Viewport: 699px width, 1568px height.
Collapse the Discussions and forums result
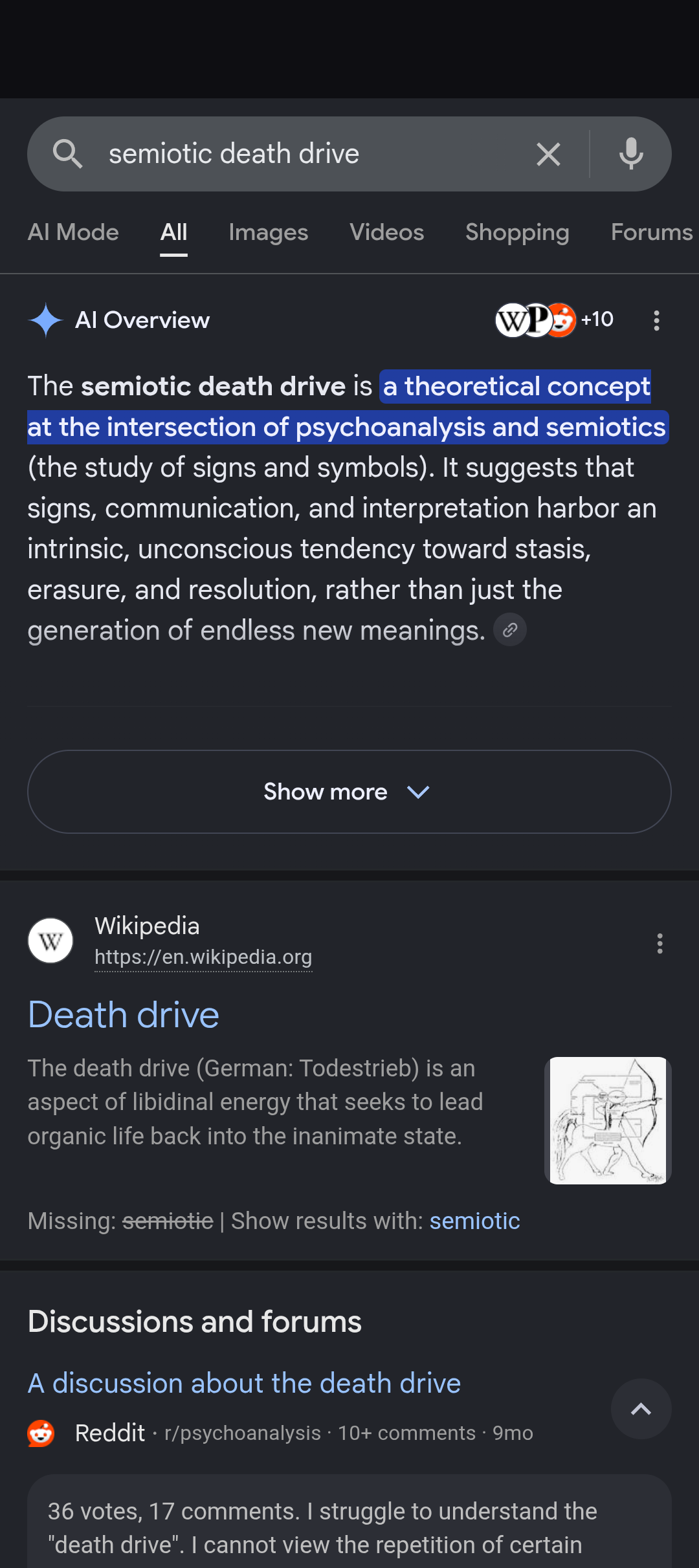[x=641, y=1409]
